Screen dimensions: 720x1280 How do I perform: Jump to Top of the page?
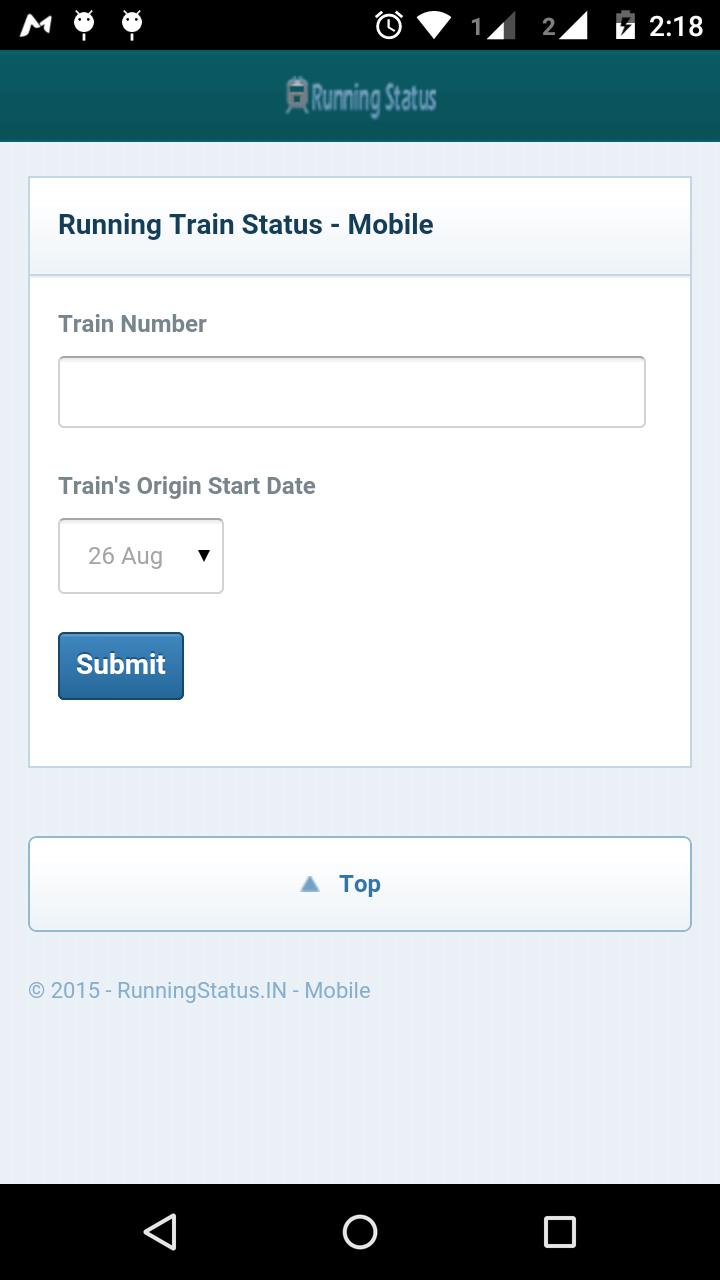pos(359,884)
